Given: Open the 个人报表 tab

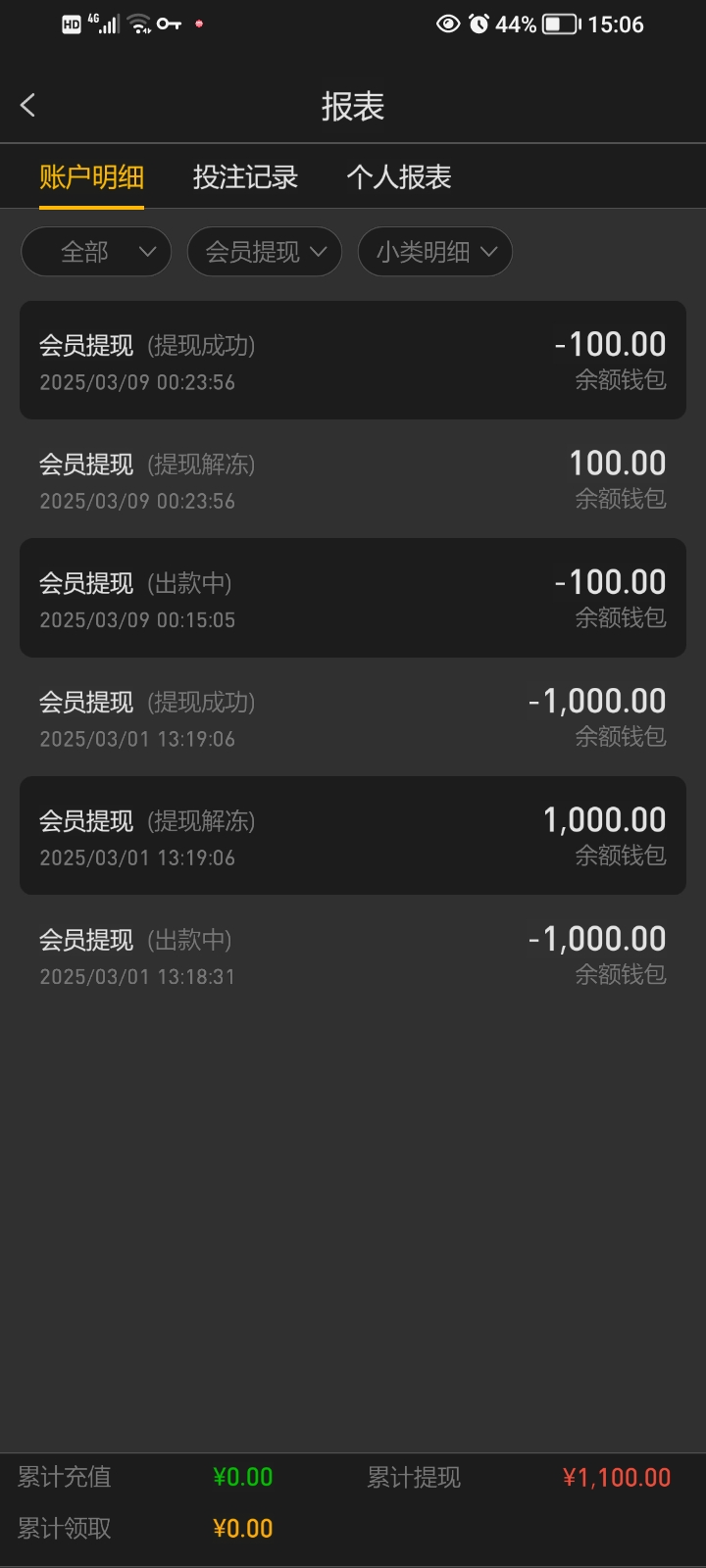Looking at the screenshot, I should point(399,177).
